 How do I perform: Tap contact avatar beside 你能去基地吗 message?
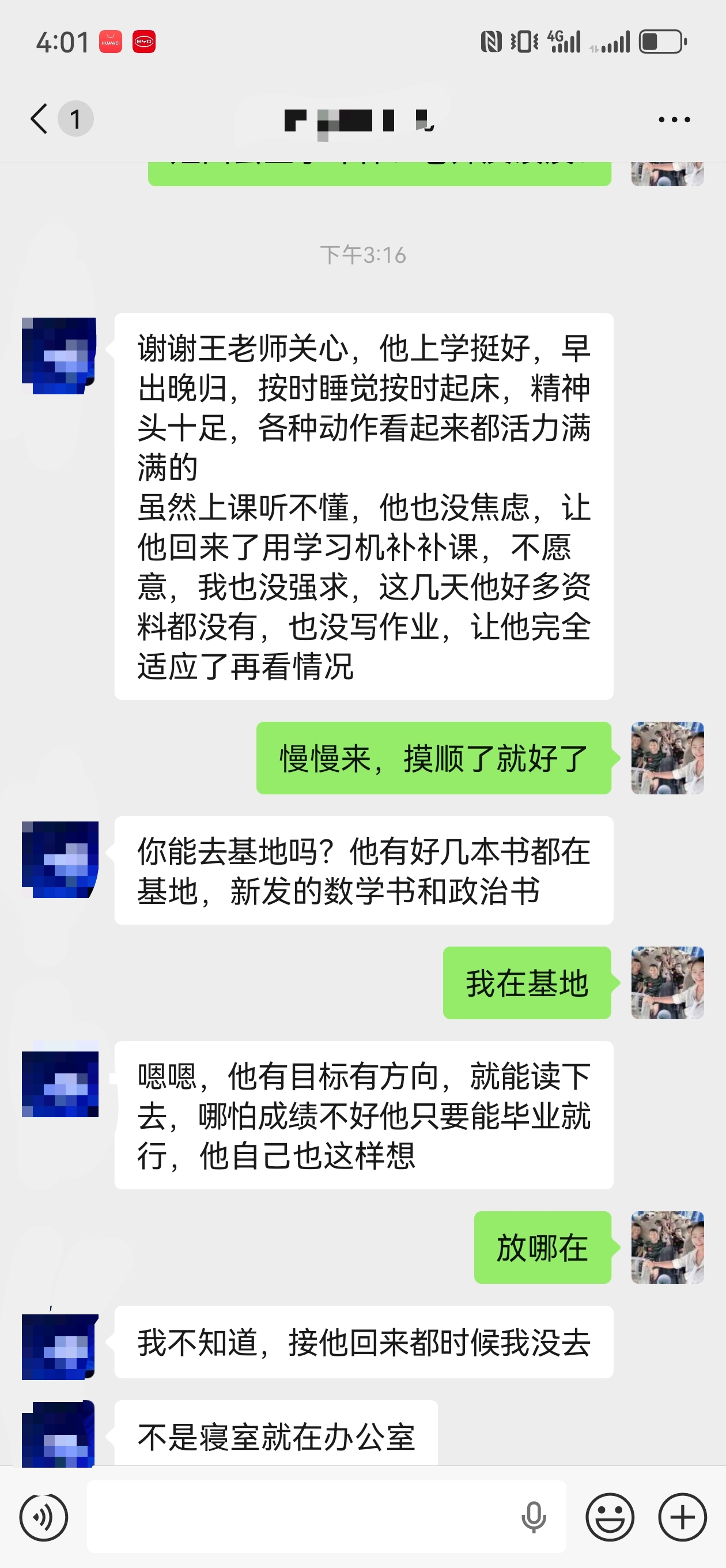[x=60, y=859]
